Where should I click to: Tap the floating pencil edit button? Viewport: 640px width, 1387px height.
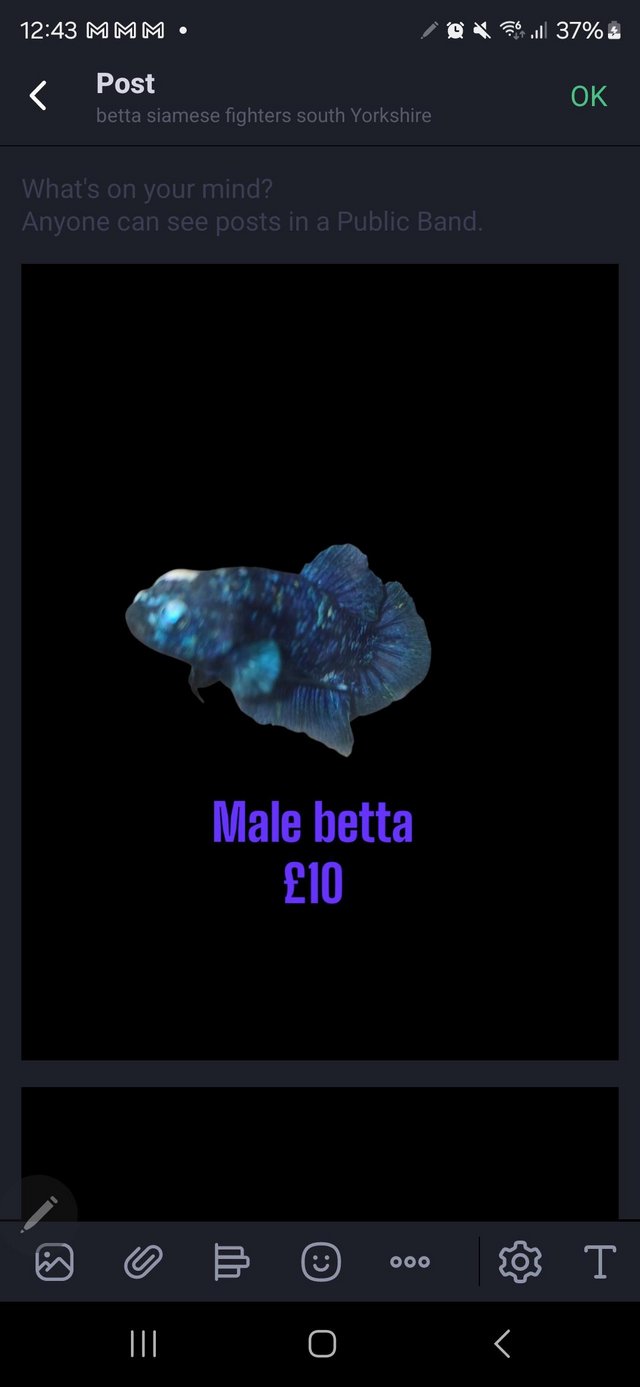(38, 1214)
